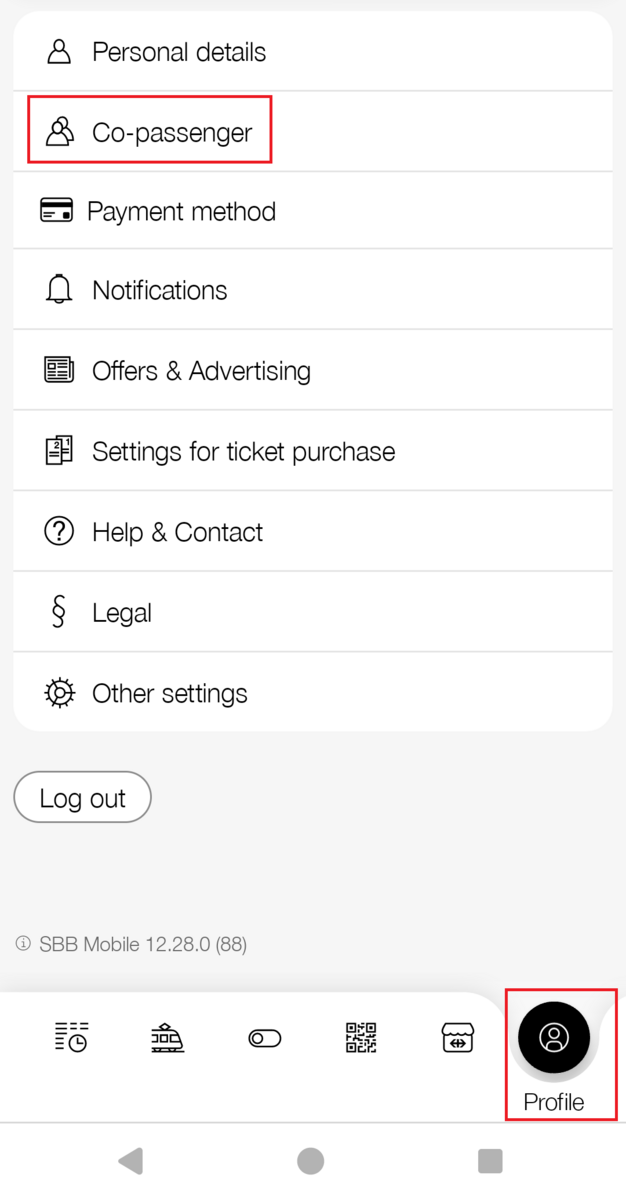The image size is (626, 1200).
Task: Tap the system home button
Action: (311, 1160)
